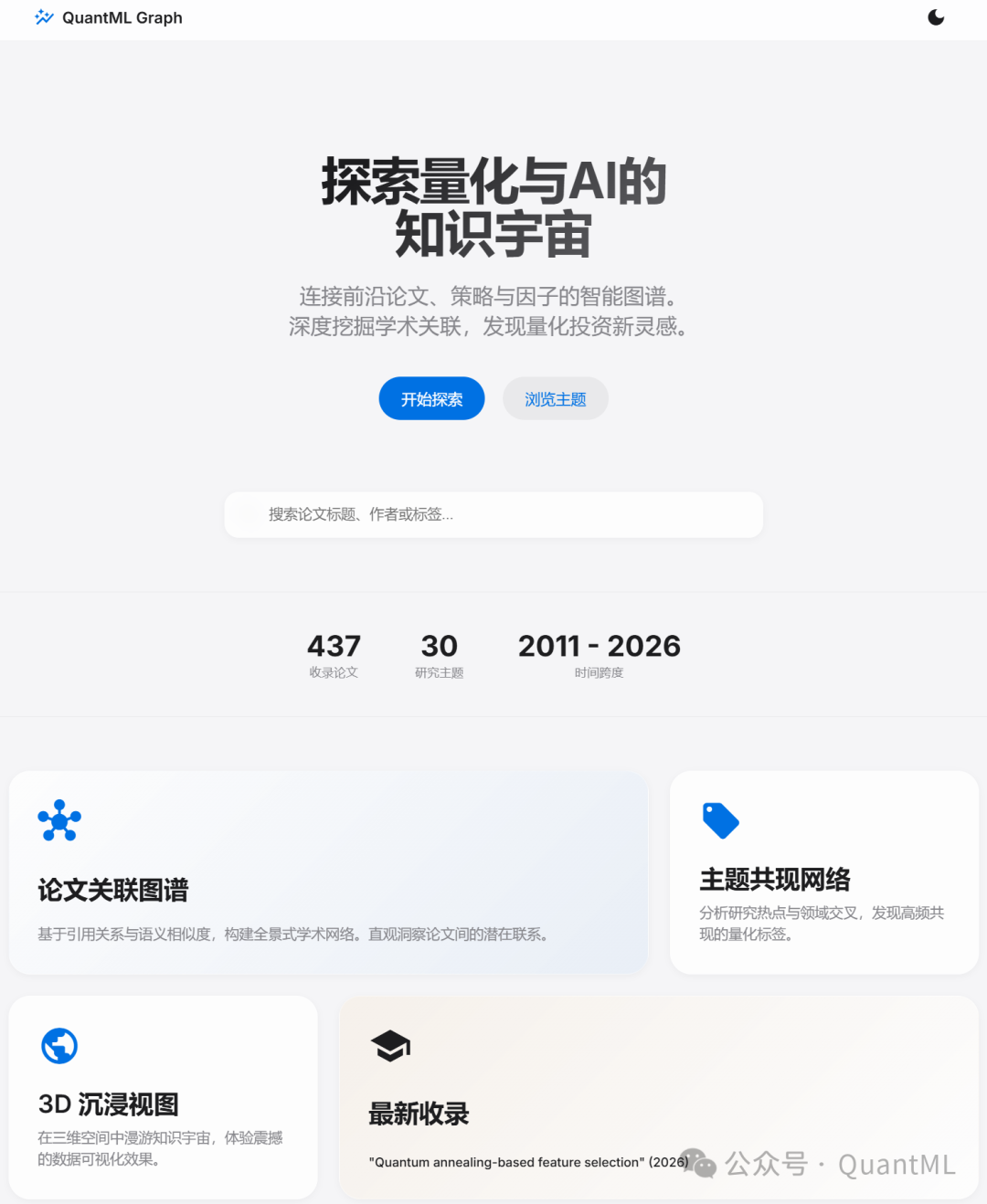Toggle dark mode using the moon switch
This screenshot has height=1204, width=987.
pos(936,16)
